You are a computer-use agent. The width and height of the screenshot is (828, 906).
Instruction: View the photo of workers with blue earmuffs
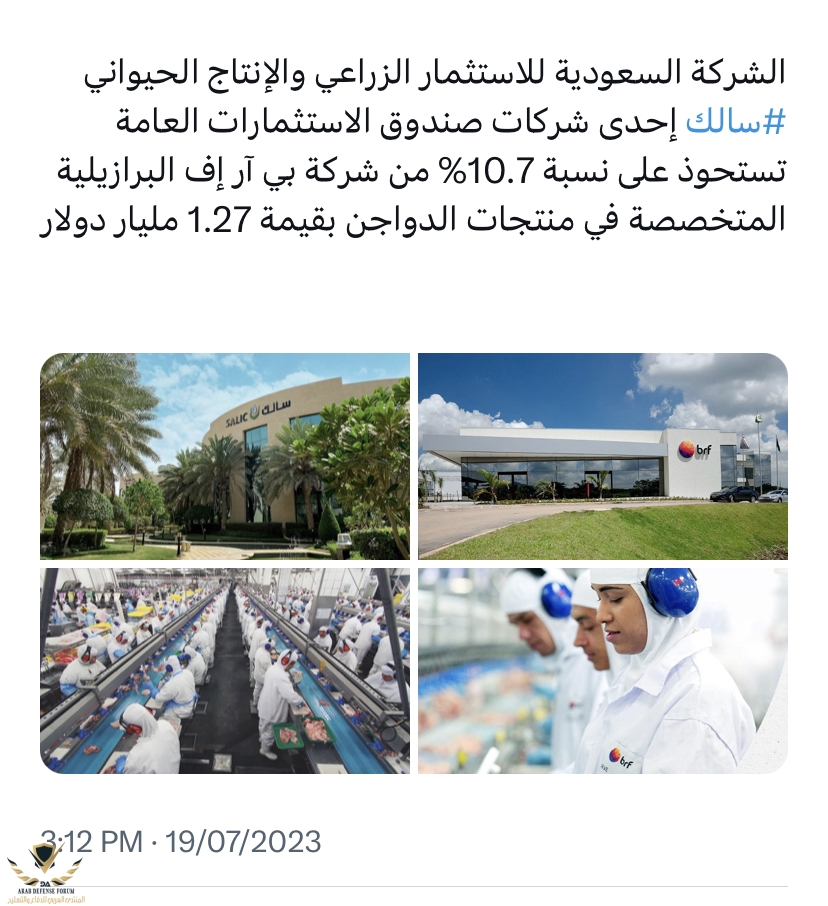[602, 671]
